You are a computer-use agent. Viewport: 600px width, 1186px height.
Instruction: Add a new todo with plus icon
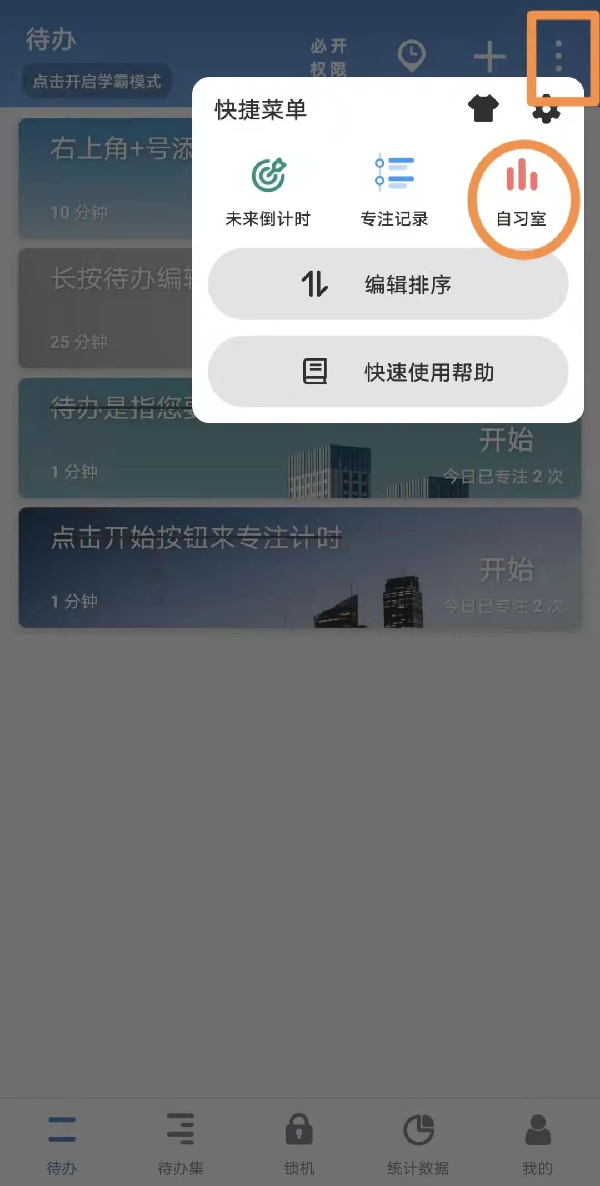tap(489, 57)
